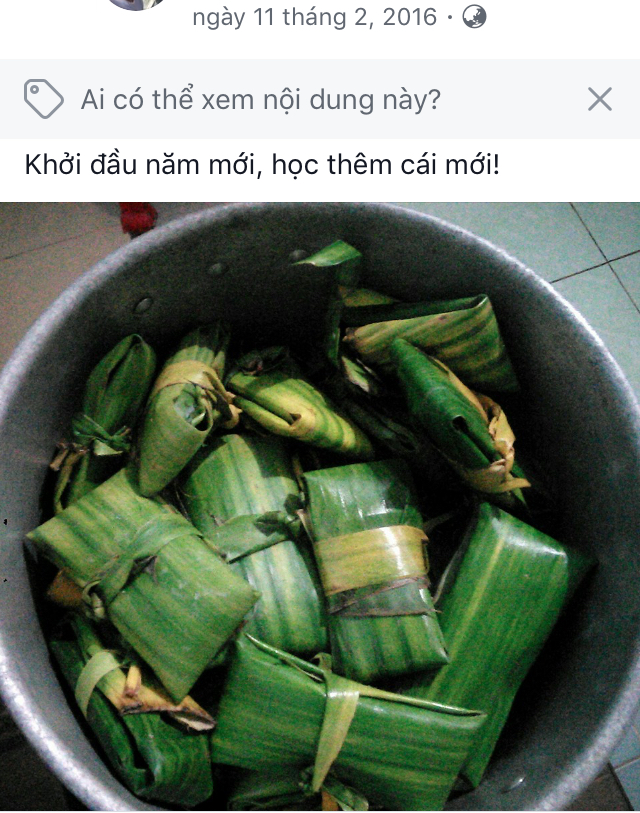Open the poster's profile picture
The width and height of the screenshot is (640, 813).
point(138,5)
